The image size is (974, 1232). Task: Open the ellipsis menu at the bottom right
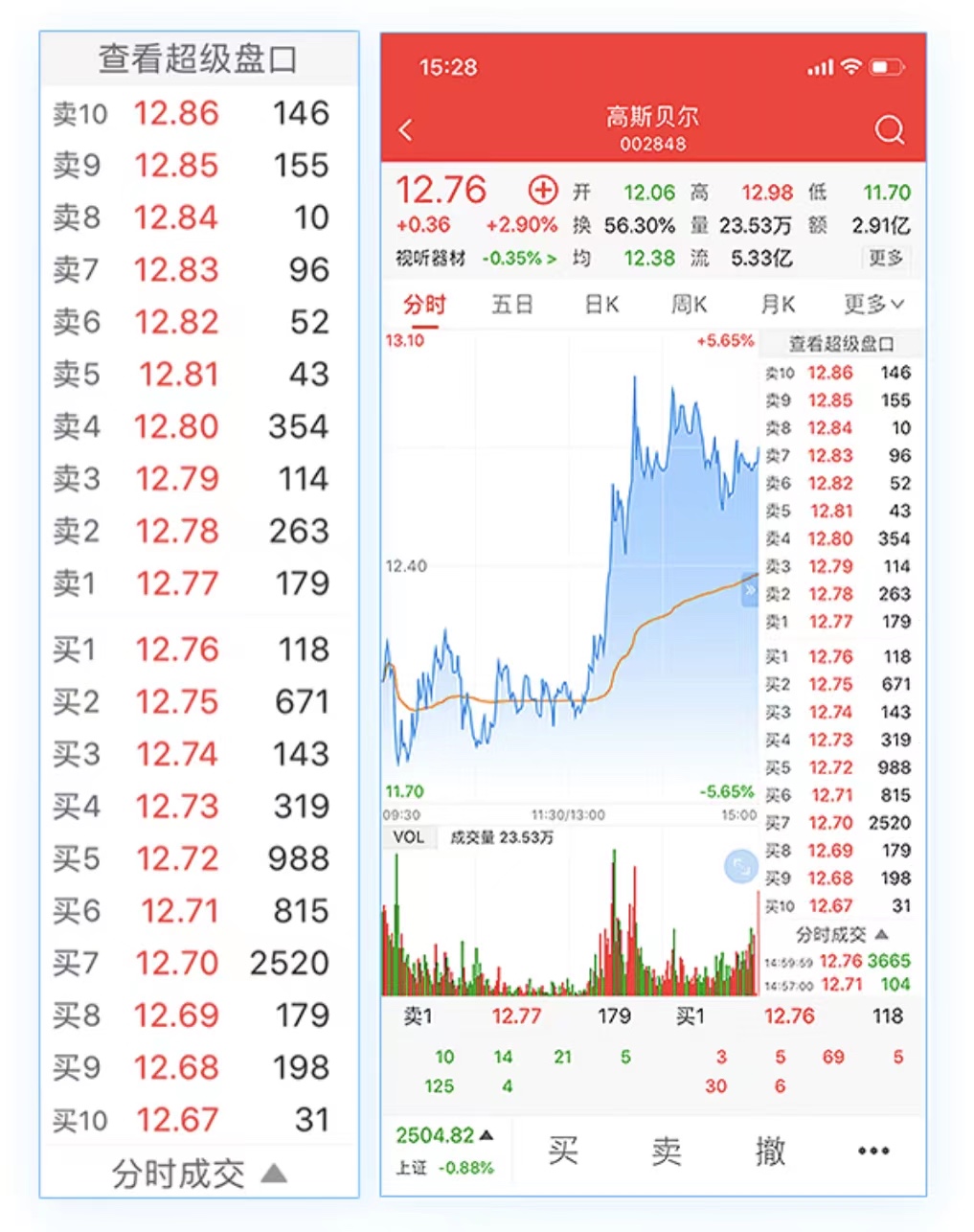click(872, 1150)
